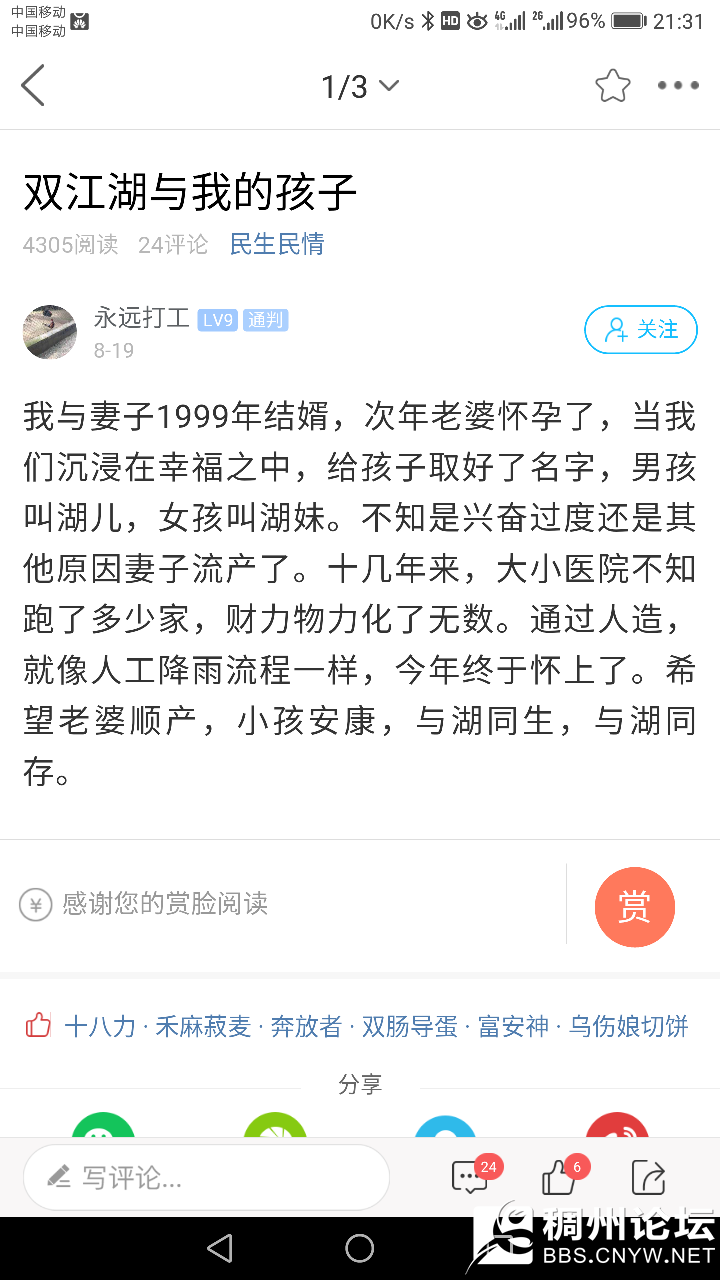Share the post via bottom share icon

tap(648, 1178)
